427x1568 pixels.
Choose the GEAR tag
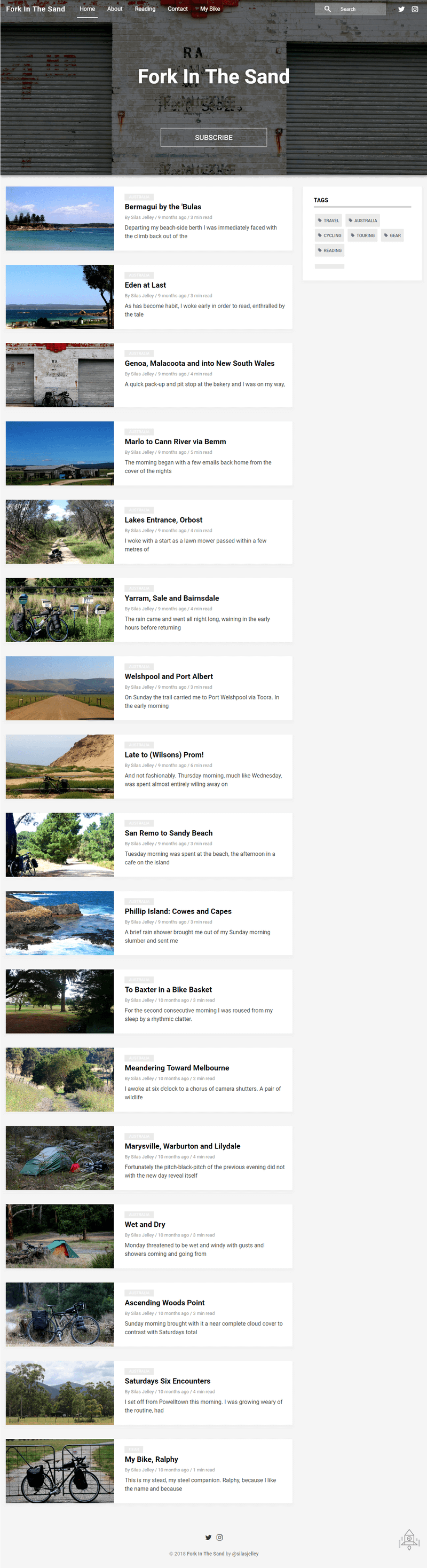(392, 235)
